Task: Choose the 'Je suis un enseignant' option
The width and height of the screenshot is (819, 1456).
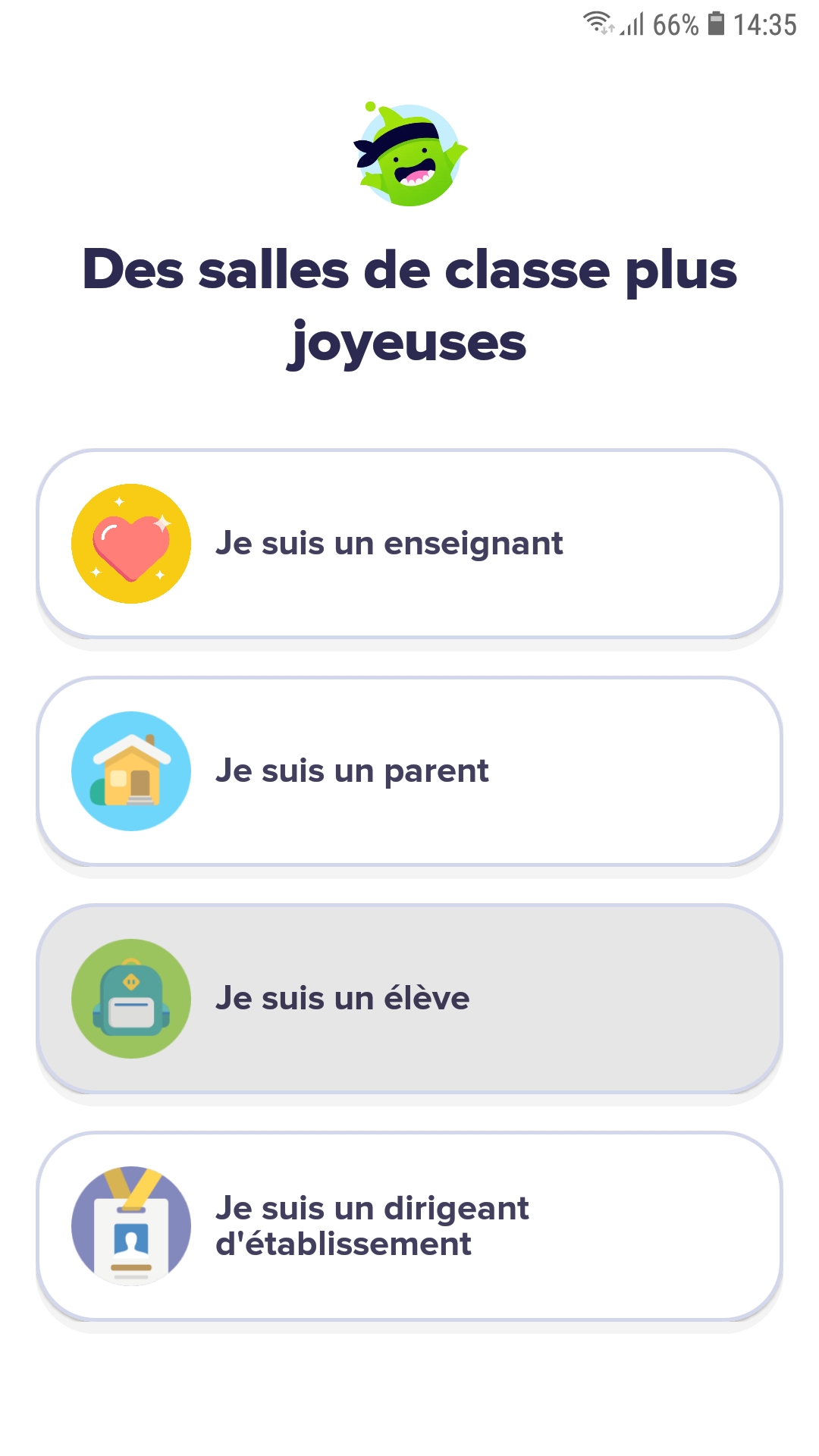Action: tap(409, 543)
